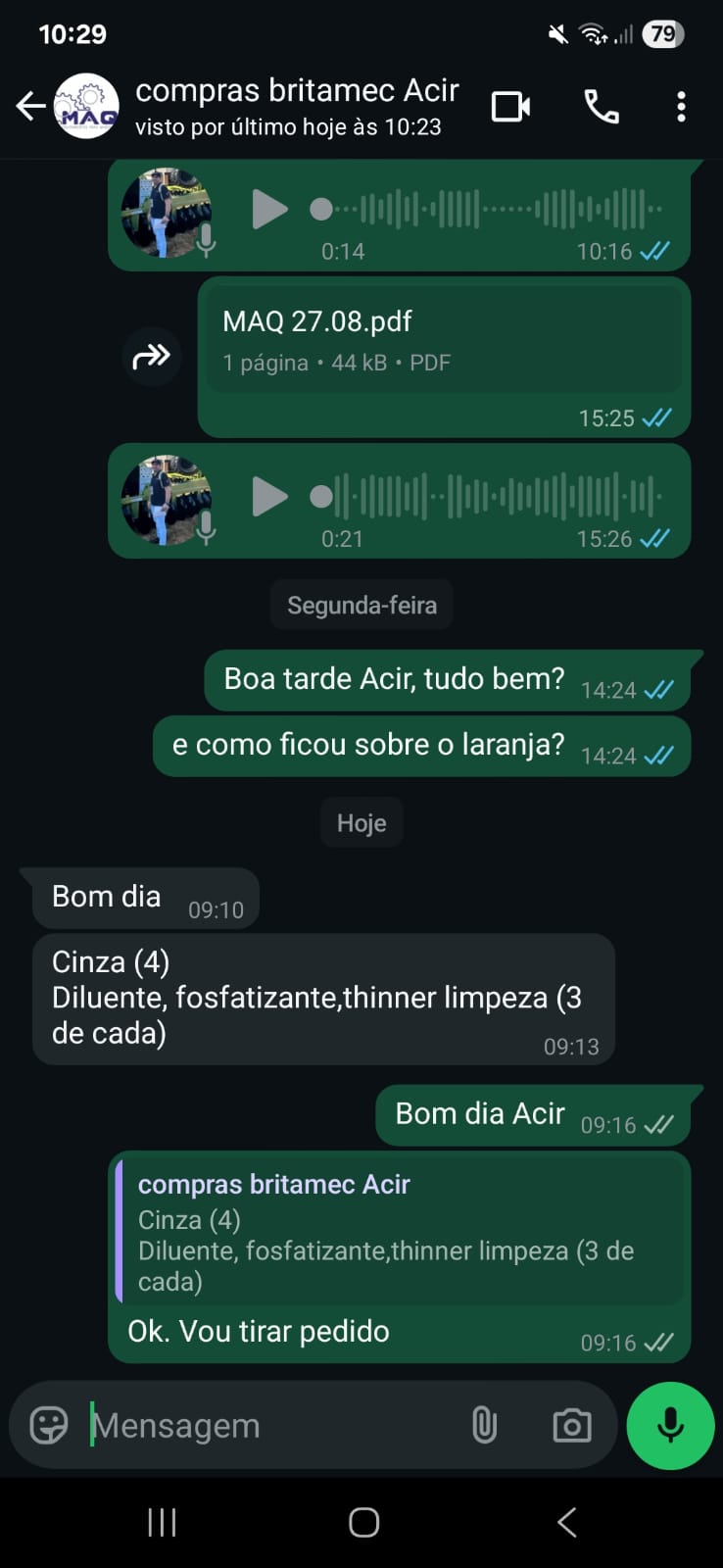Forward the MAQ 27.08.pdf file

tap(152, 357)
